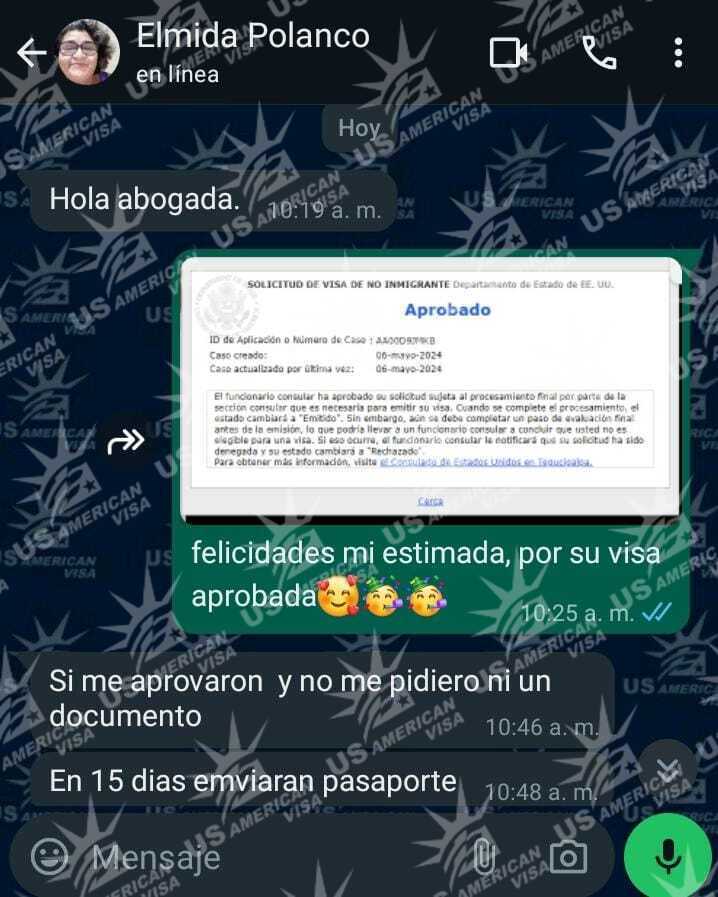Tap the voice message microphone button
The image size is (718, 897).
click(667, 856)
